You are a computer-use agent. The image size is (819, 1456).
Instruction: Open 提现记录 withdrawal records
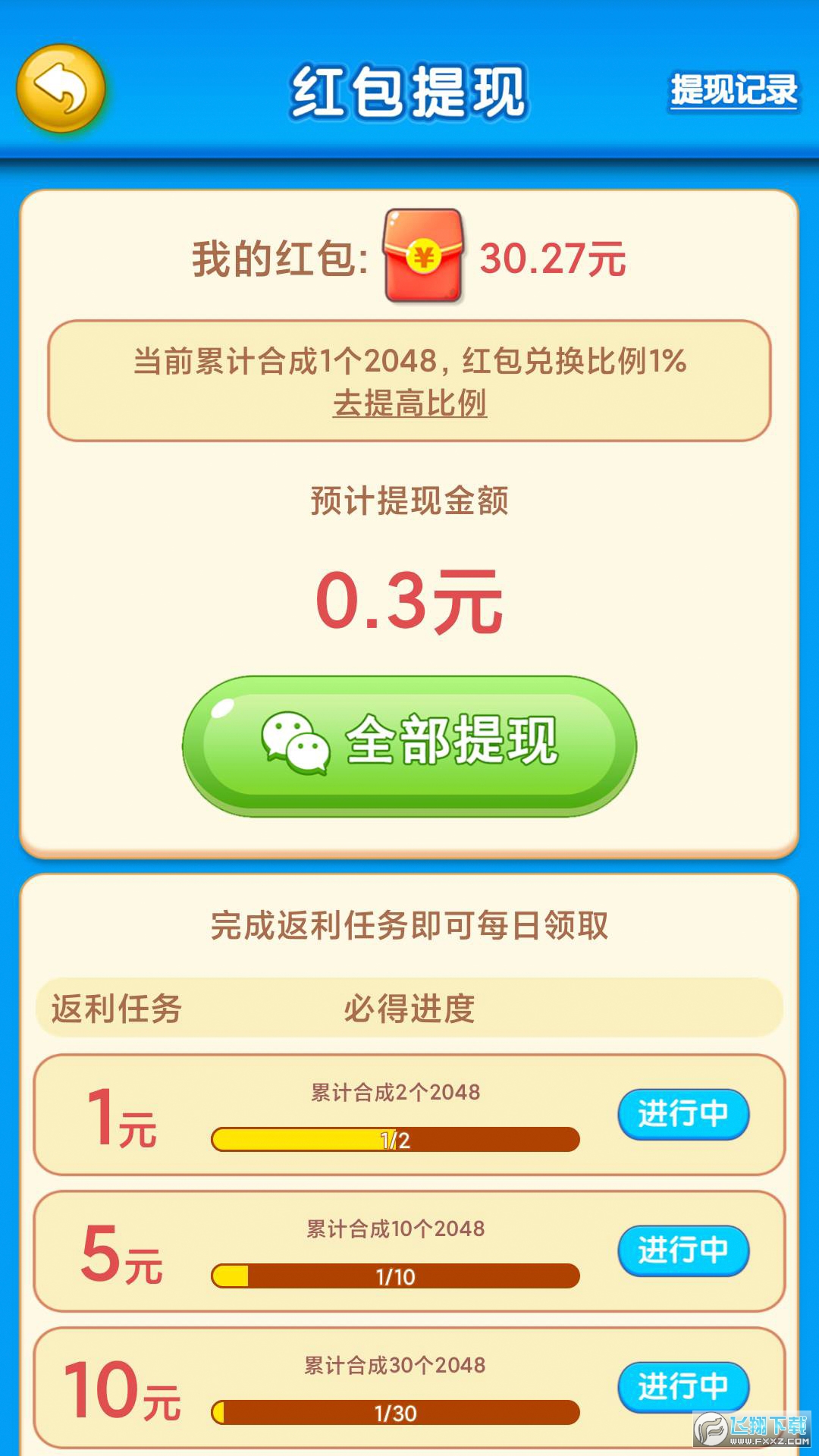733,90
